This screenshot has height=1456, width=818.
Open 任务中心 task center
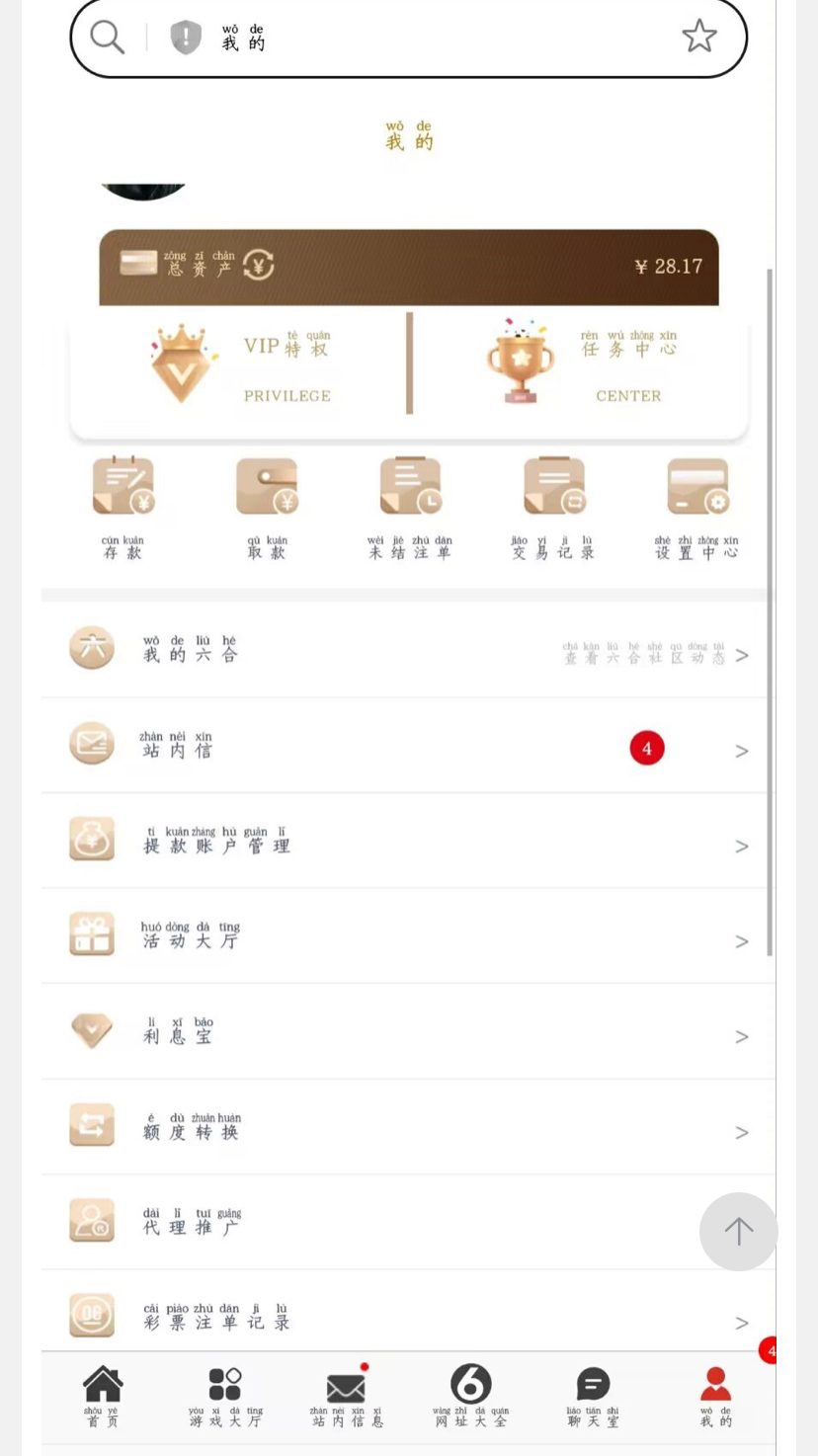pyautogui.click(x=583, y=365)
